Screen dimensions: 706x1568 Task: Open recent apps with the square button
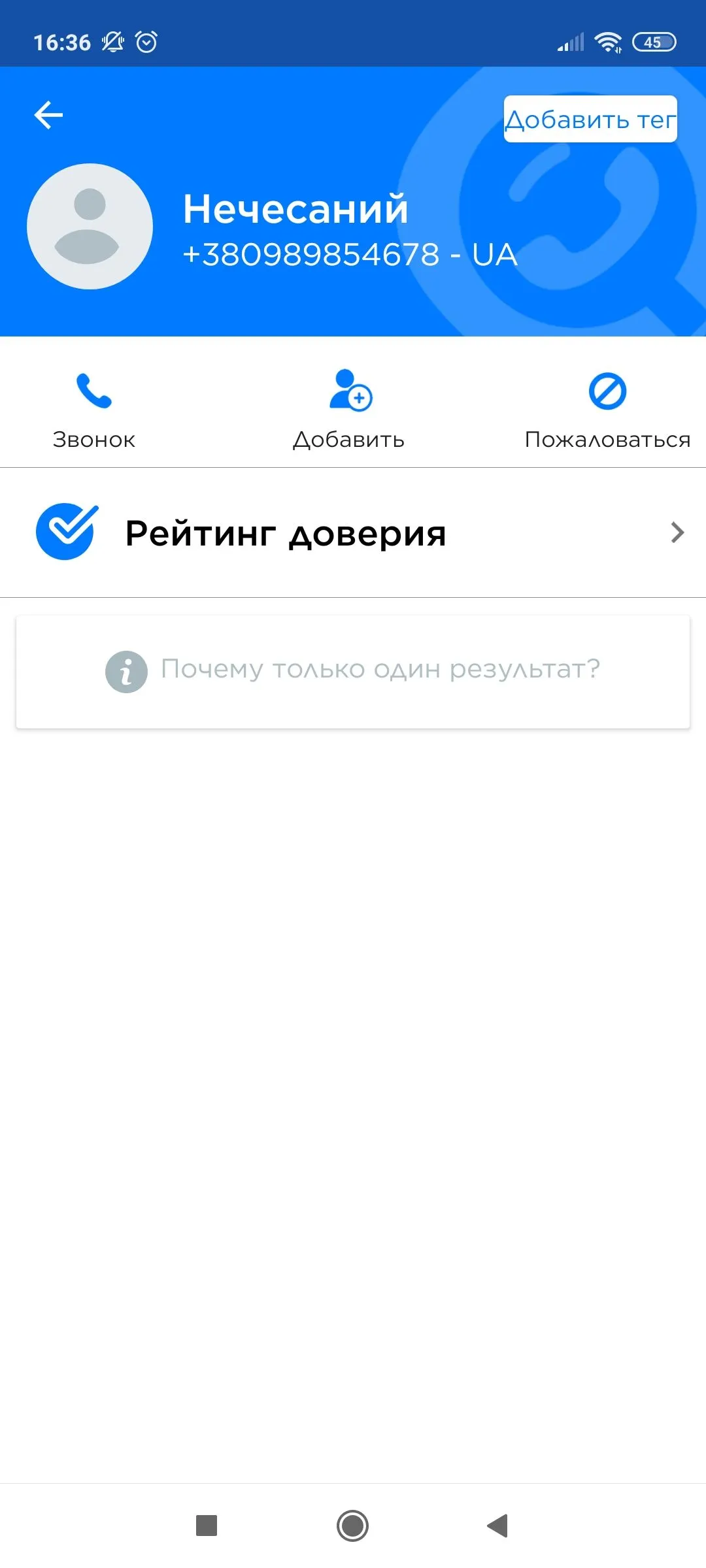pyautogui.click(x=207, y=1526)
